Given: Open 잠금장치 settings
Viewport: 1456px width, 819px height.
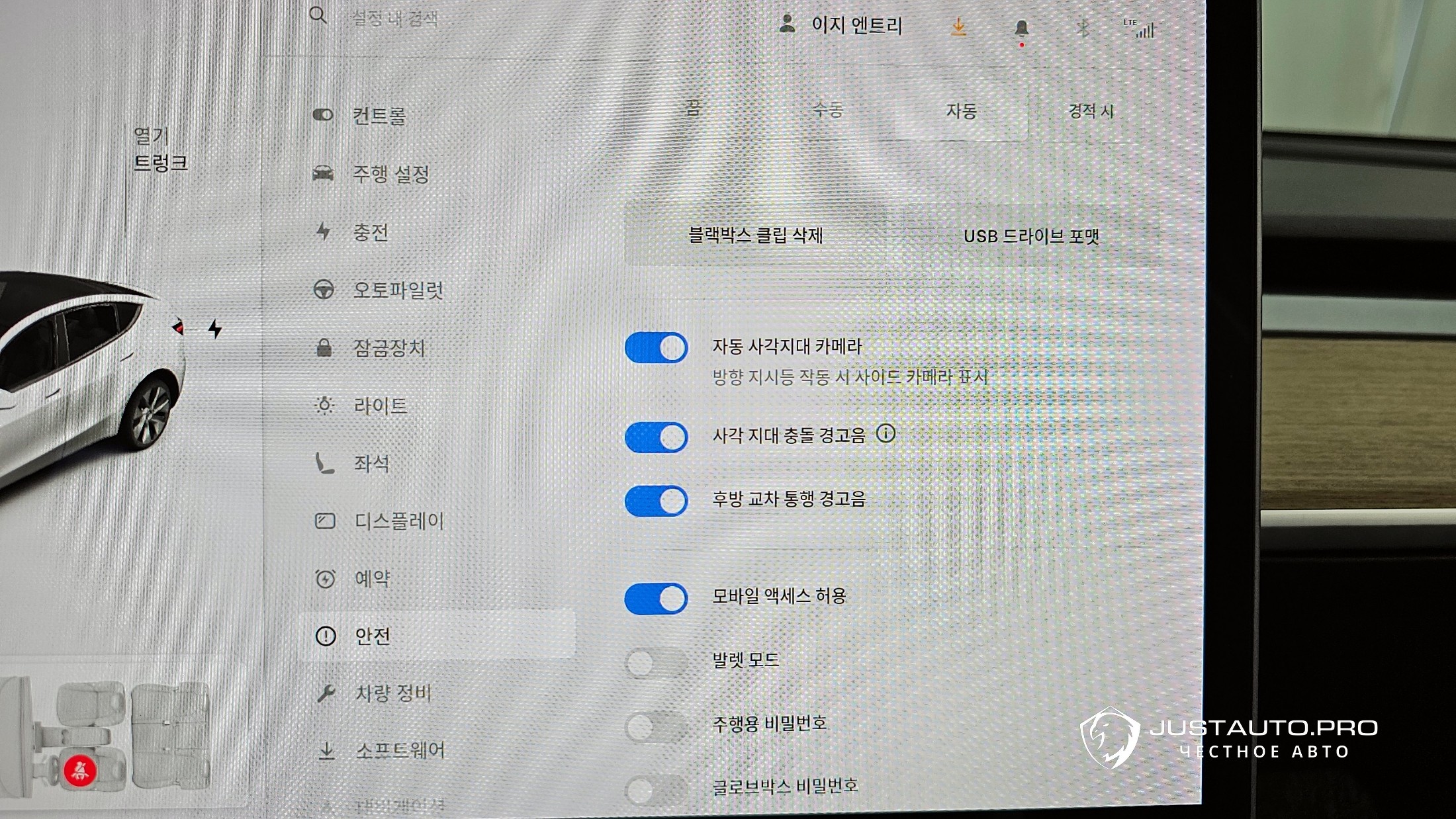Looking at the screenshot, I should (388, 348).
